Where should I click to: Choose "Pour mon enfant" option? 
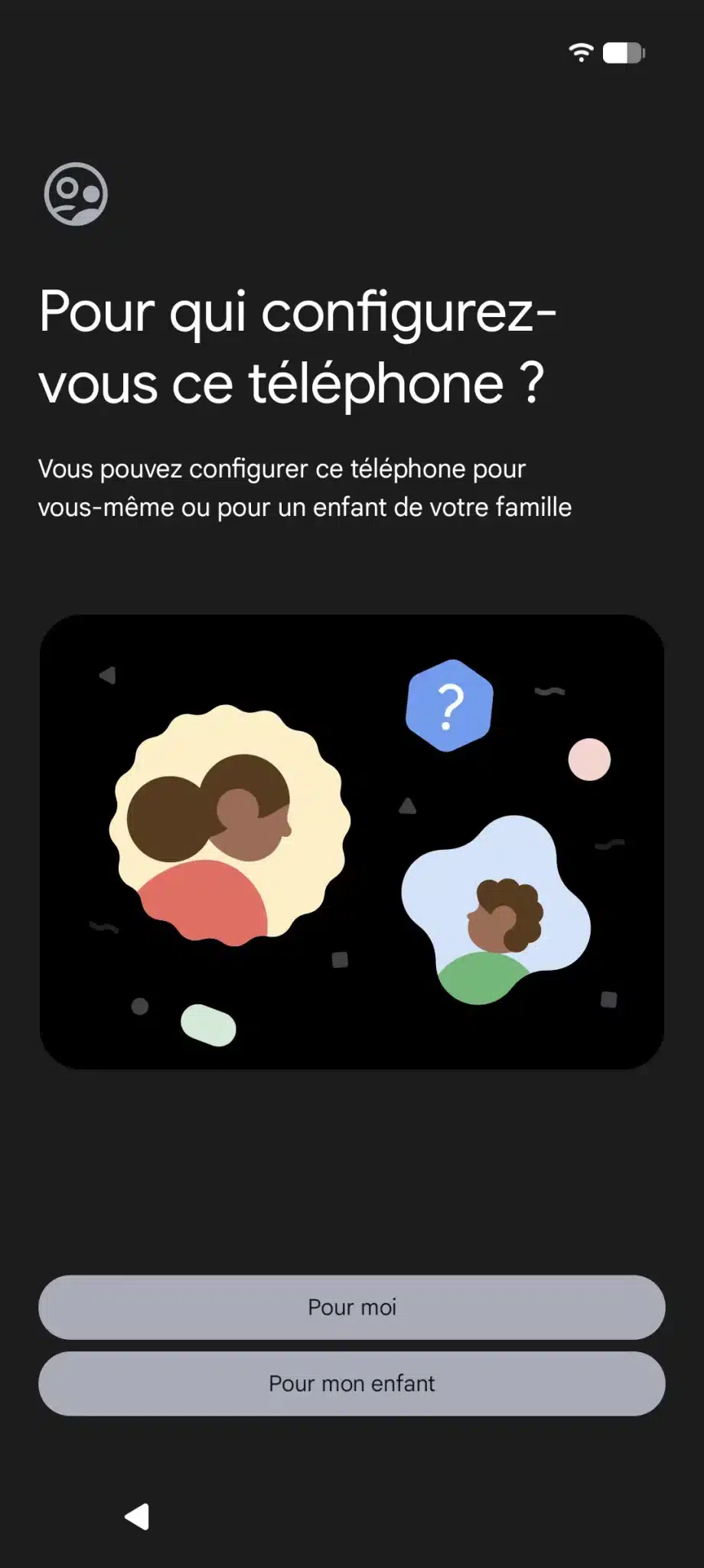tap(351, 1383)
